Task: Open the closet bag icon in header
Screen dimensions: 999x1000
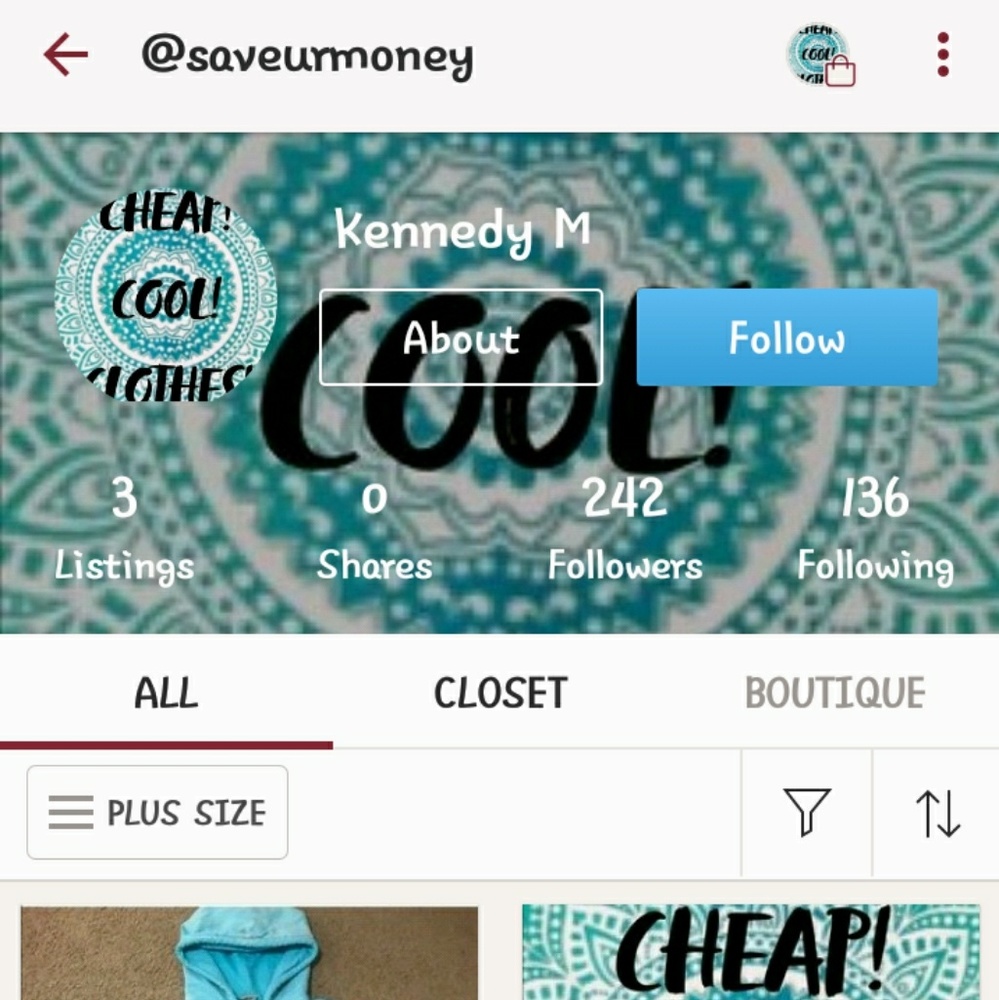Action: (x=820, y=56)
